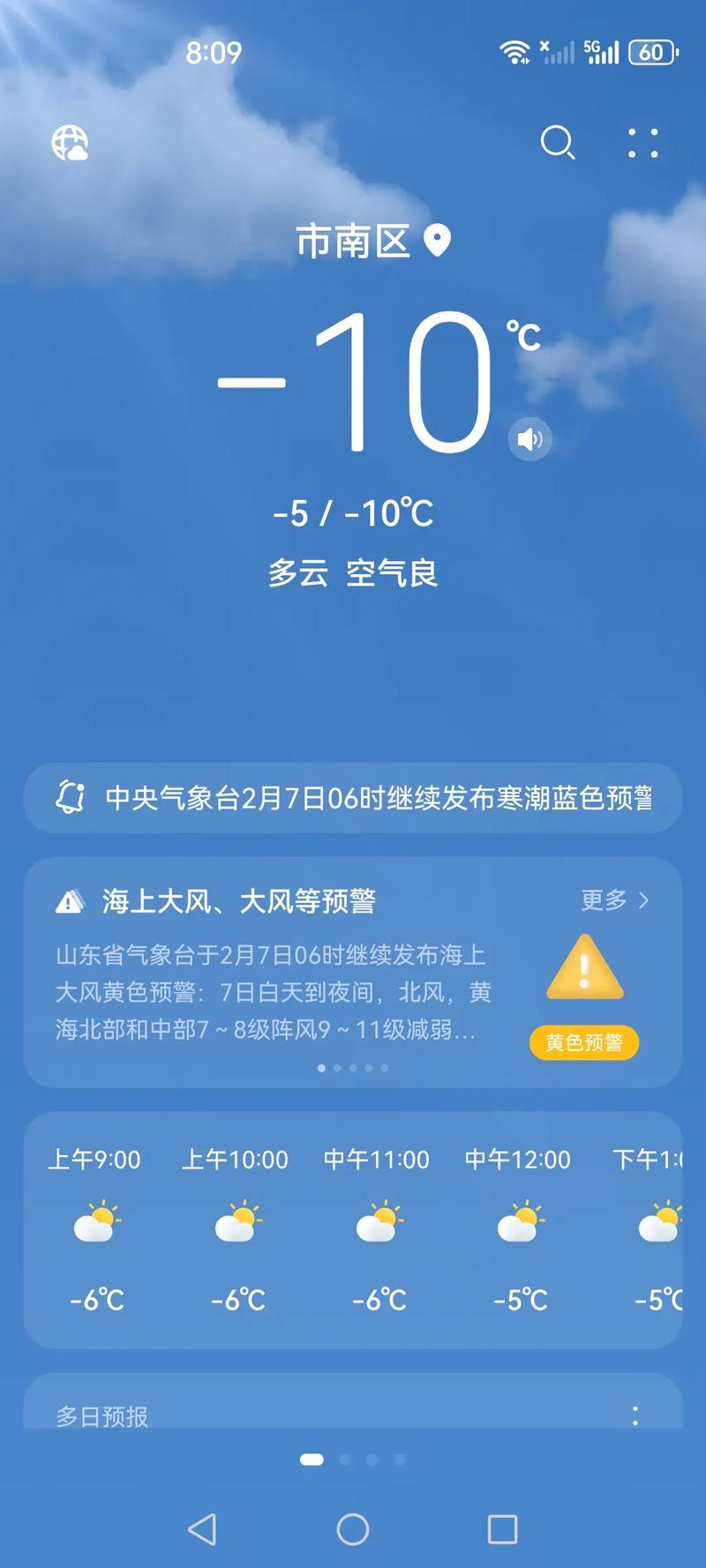Tap the battery indicator showing 60
The image size is (706, 1568).
coord(650,53)
